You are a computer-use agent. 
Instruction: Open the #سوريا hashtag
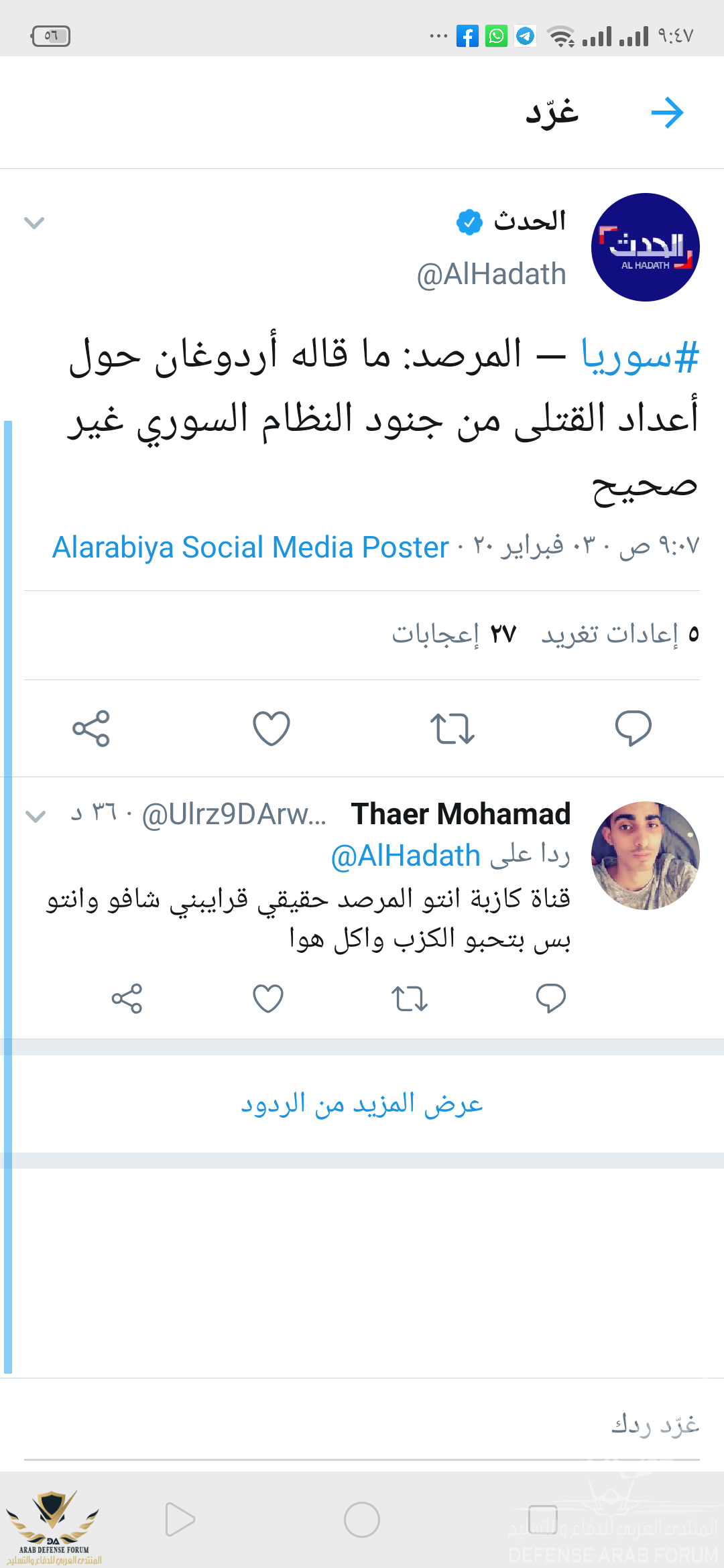tap(640, 355)
